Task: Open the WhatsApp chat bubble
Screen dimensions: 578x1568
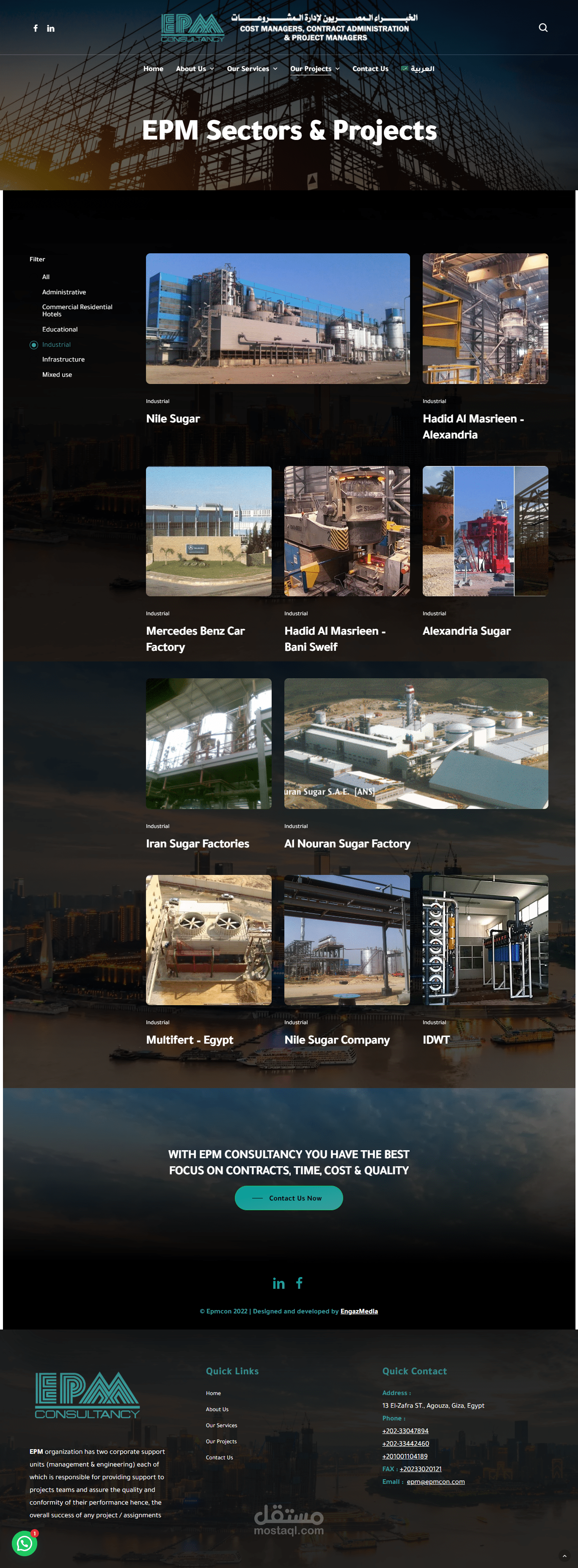Action: (25, 1543)
